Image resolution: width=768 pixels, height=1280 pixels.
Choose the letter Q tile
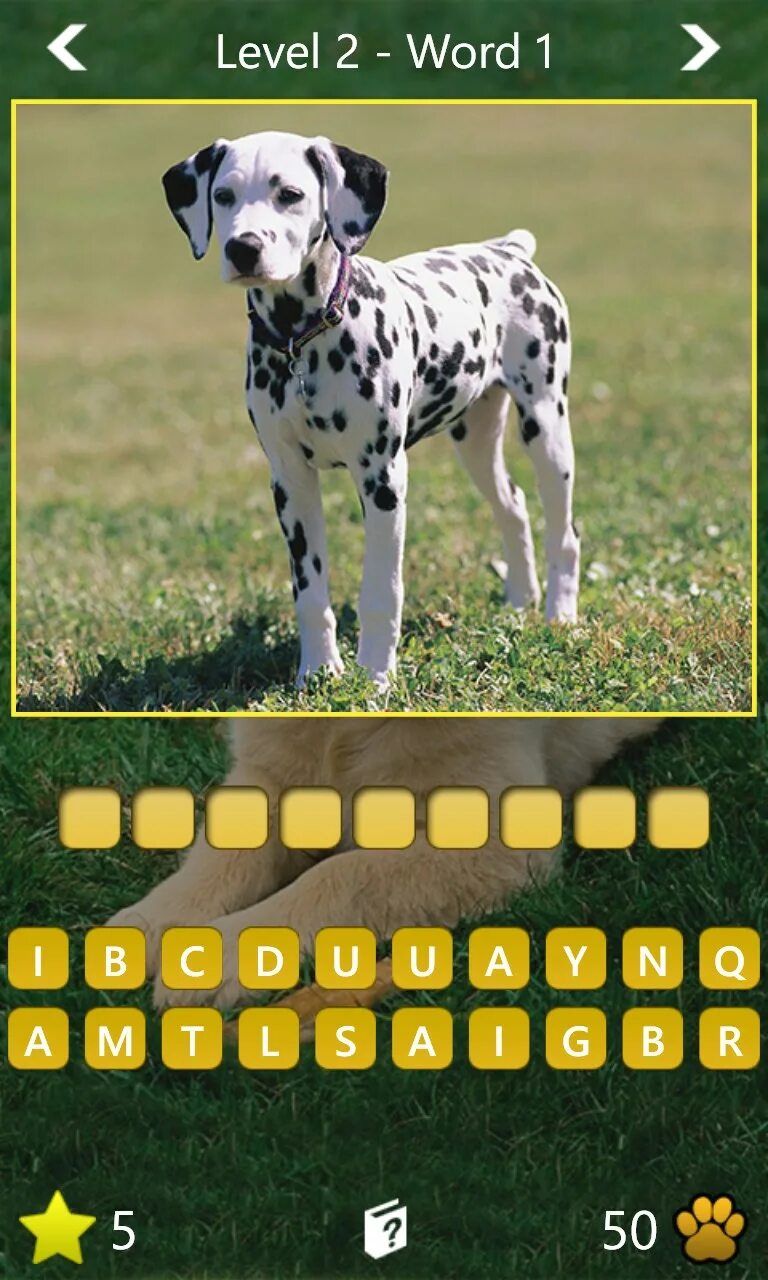(730, 959)
